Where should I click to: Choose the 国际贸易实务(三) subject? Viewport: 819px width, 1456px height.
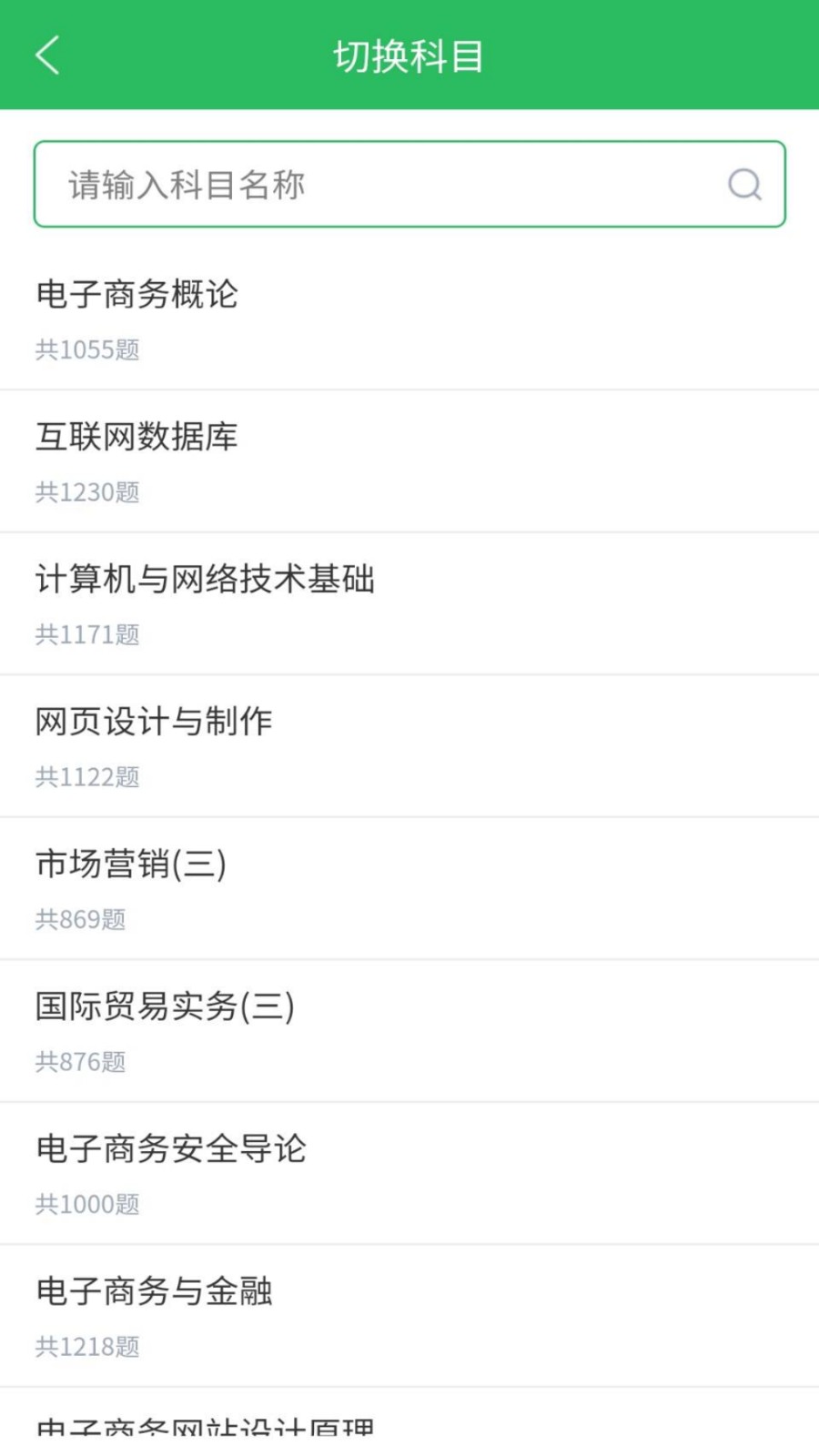pyautogui.click(x=164, y=1007)
